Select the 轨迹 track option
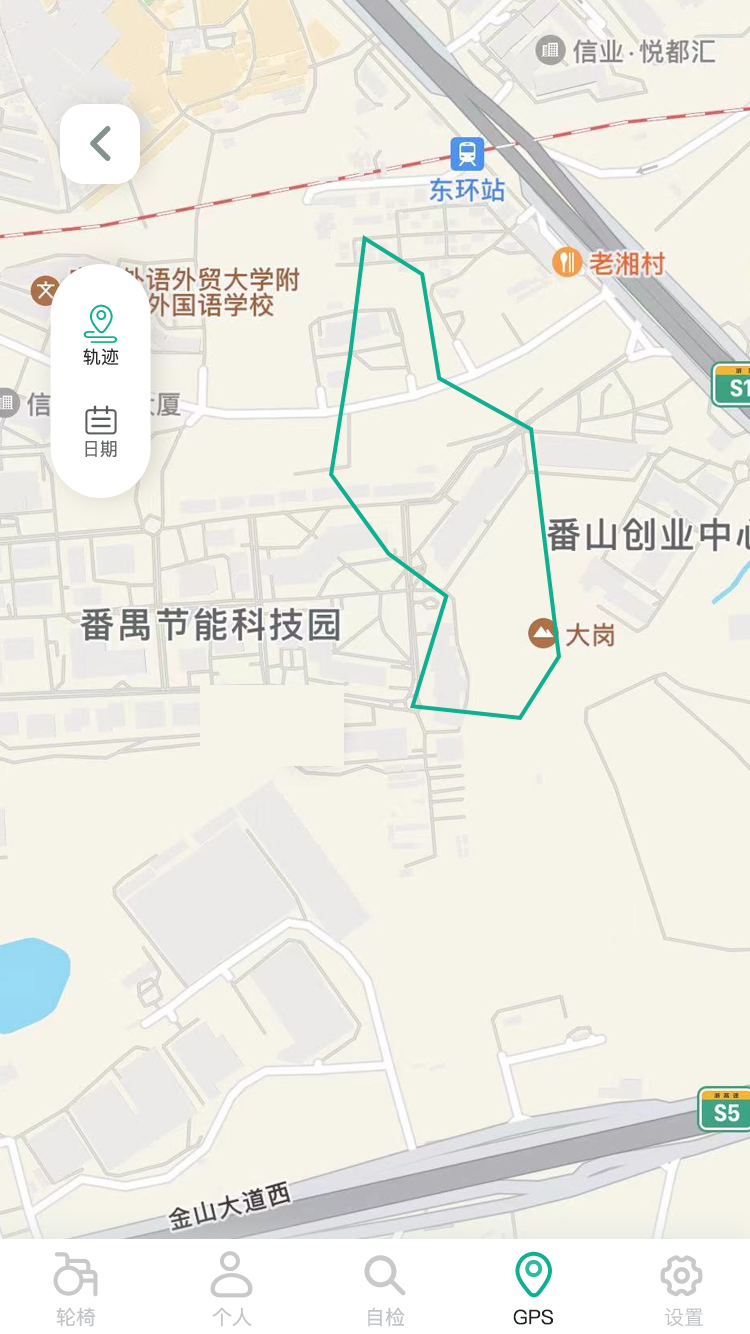 point(100,336)
